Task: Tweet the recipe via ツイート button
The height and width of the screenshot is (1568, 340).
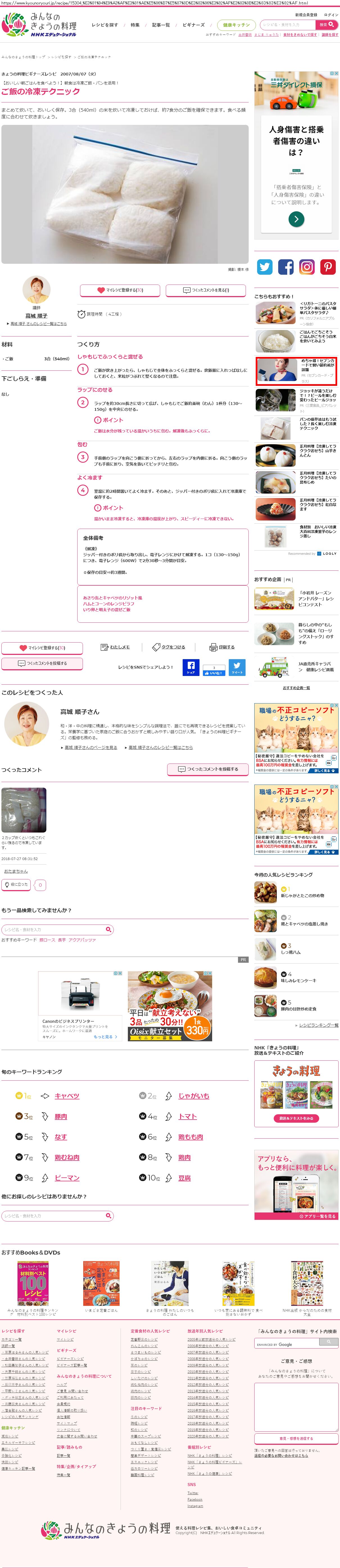Action: (x=237, y=667)
